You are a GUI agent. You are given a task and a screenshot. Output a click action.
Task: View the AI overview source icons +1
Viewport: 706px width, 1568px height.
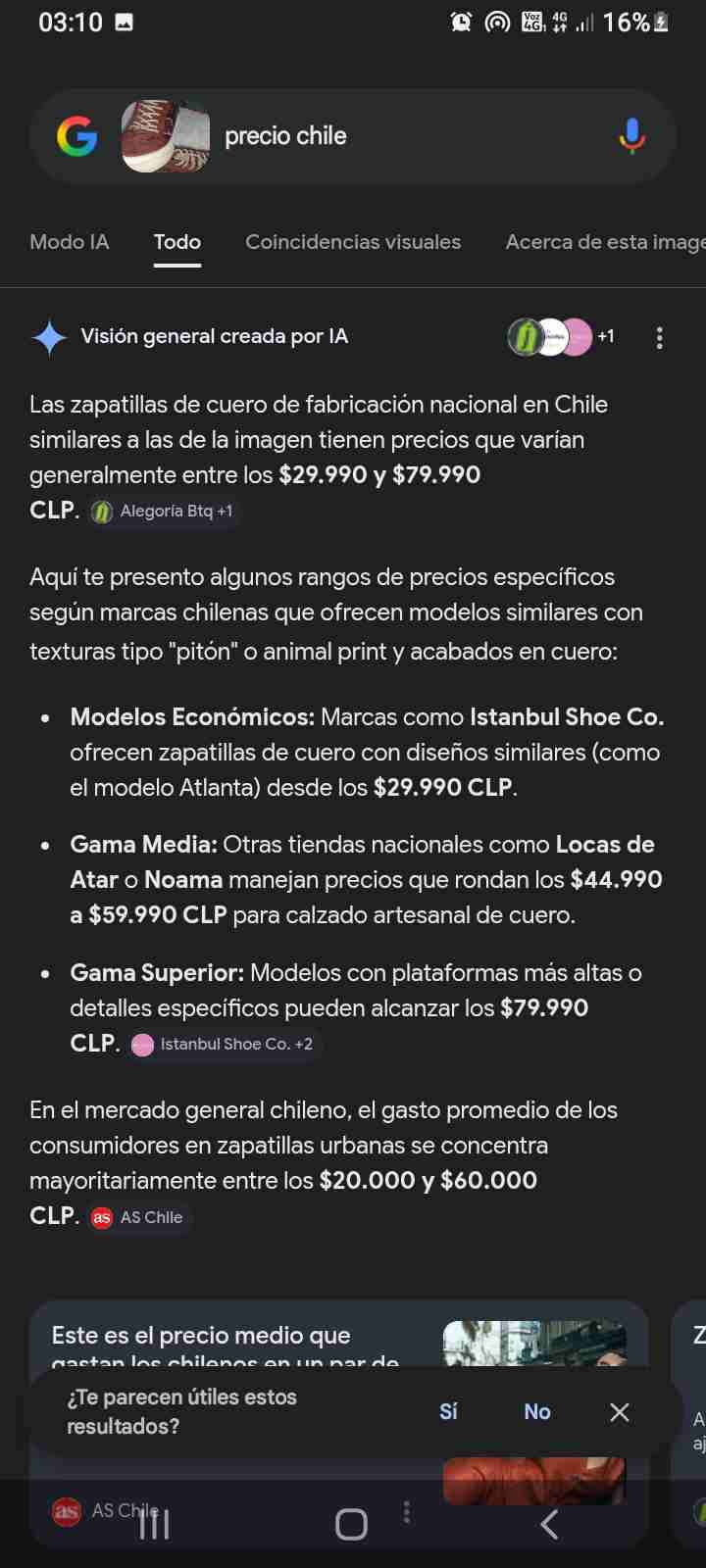(561, 337)
